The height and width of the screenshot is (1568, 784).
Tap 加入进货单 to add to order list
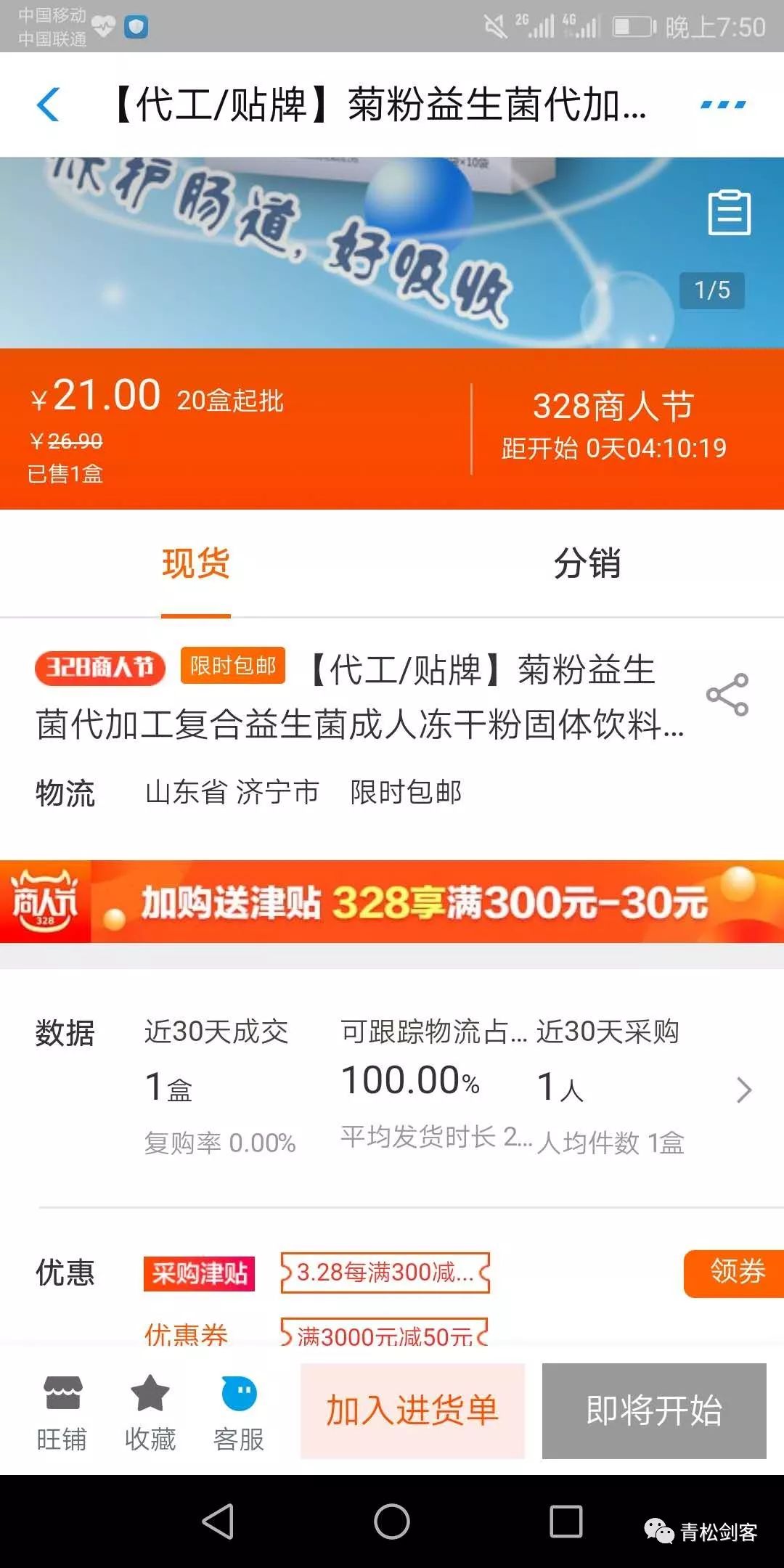(412, 1410)
